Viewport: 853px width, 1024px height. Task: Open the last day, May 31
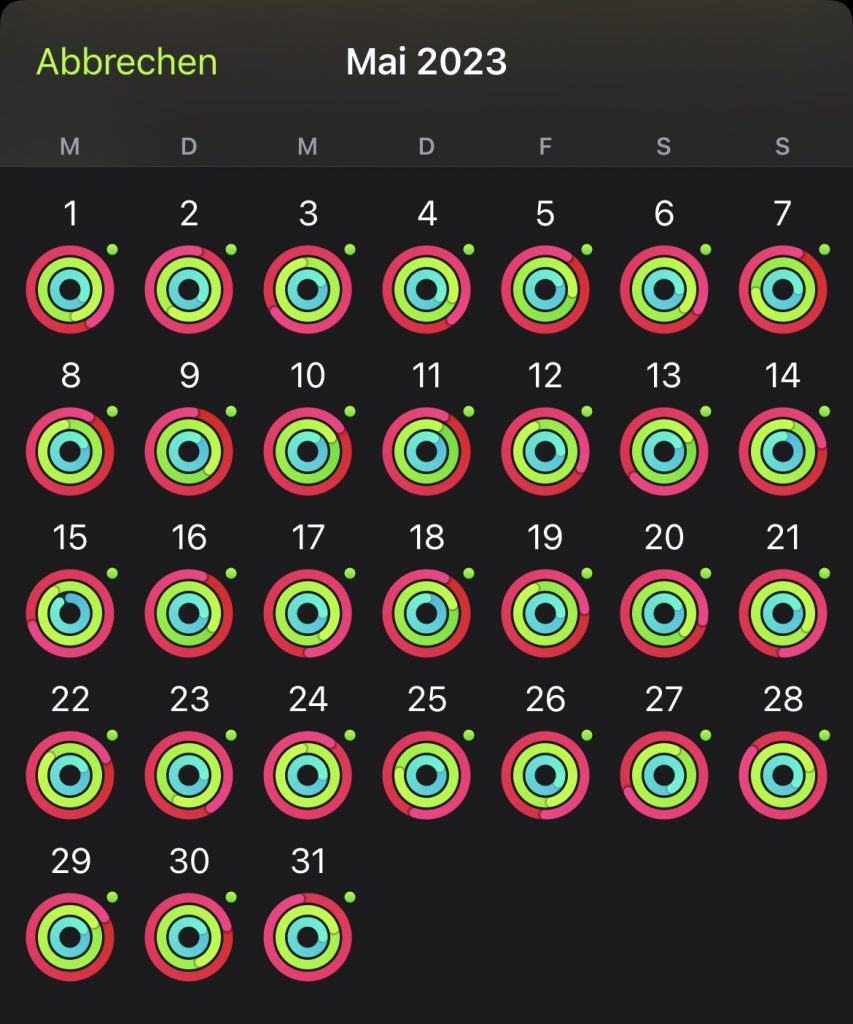click(308, 937)
